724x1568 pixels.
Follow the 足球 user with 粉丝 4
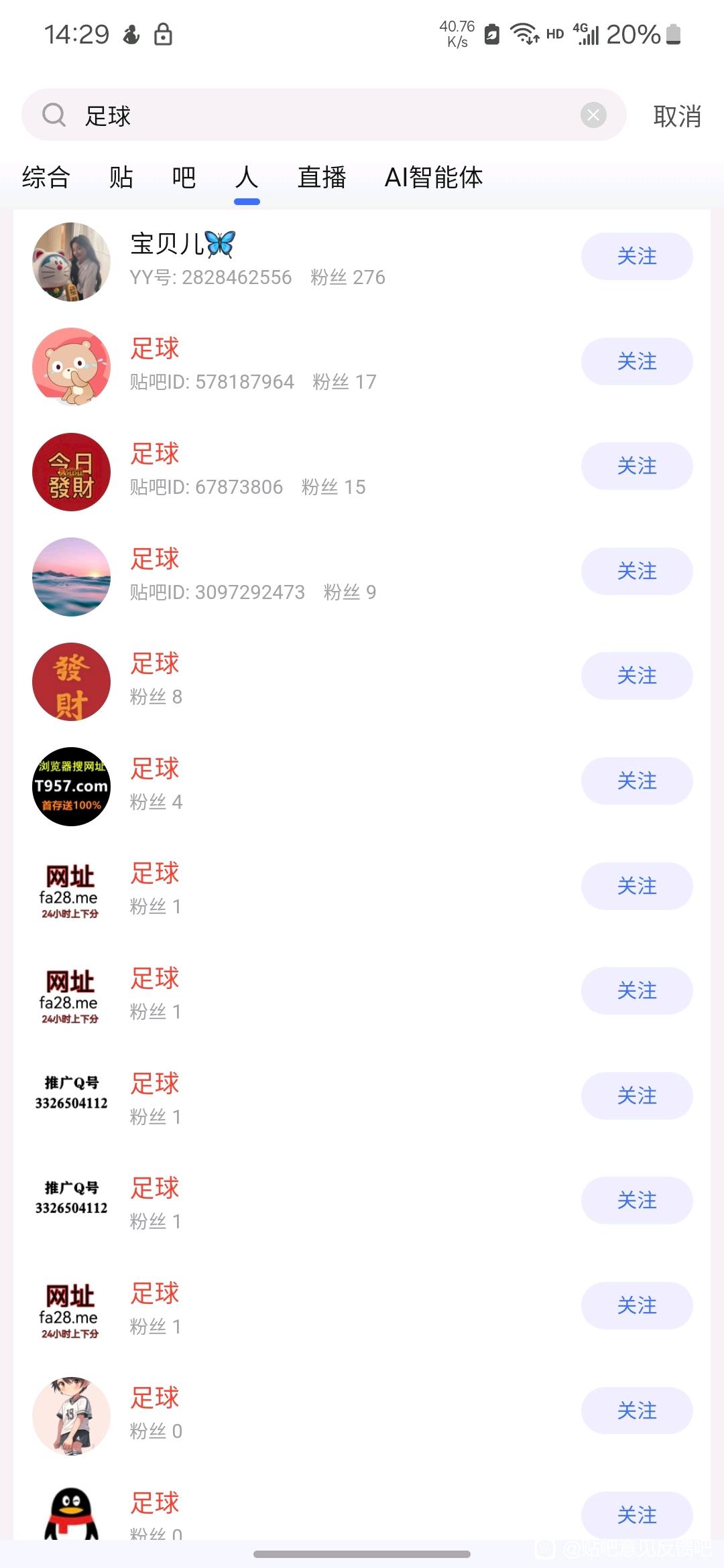636,781
